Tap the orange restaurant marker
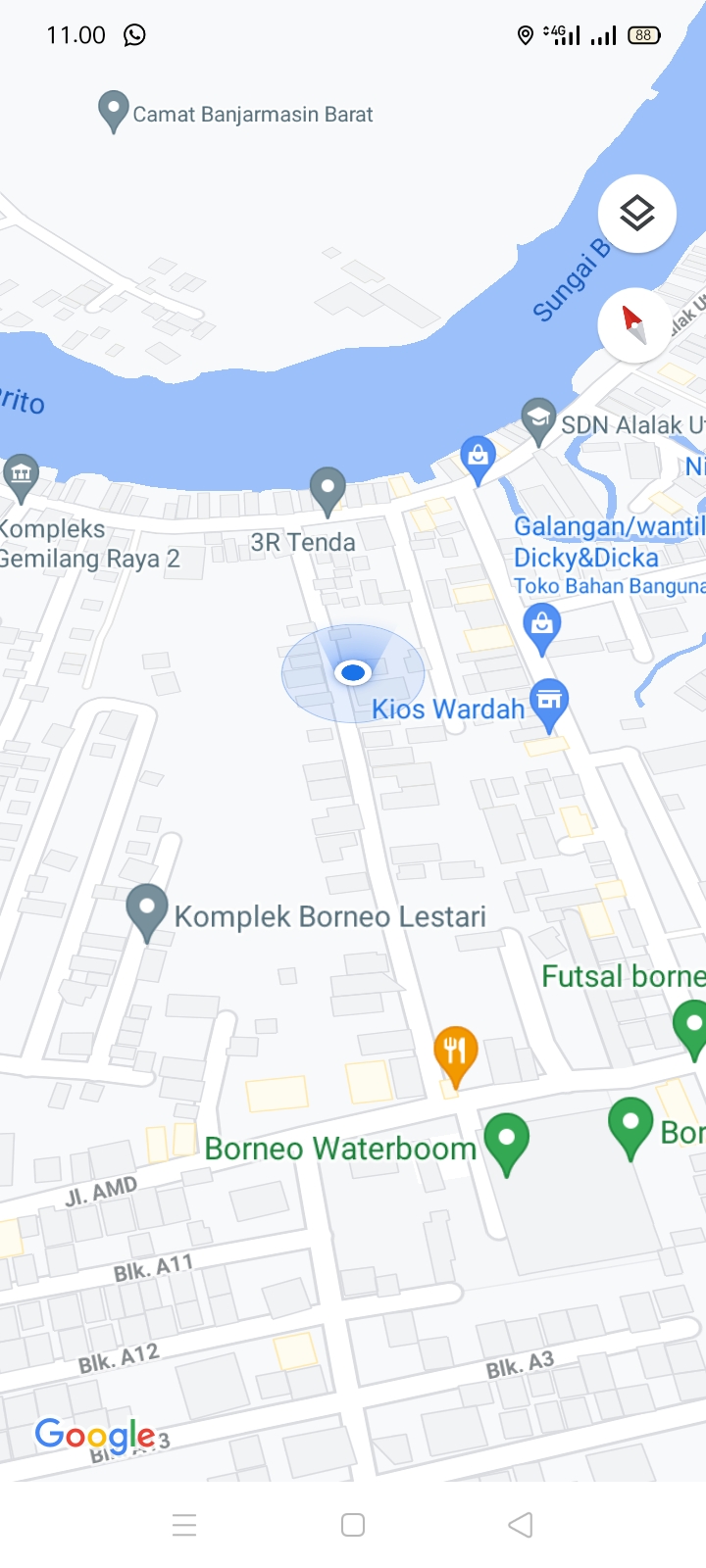 [455, 1053]
